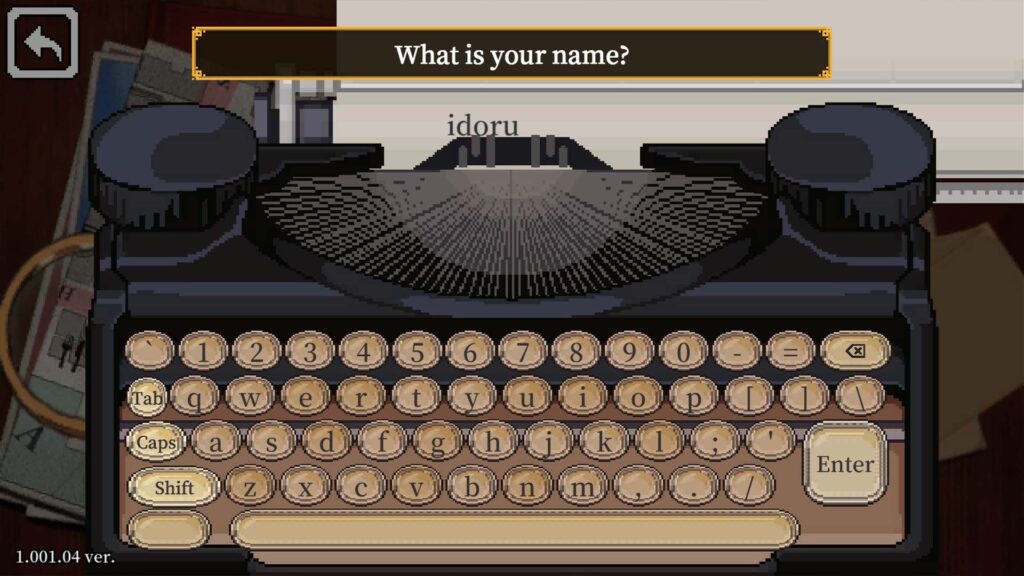Confirm the name with Enter key

click(x=845, y=463)
